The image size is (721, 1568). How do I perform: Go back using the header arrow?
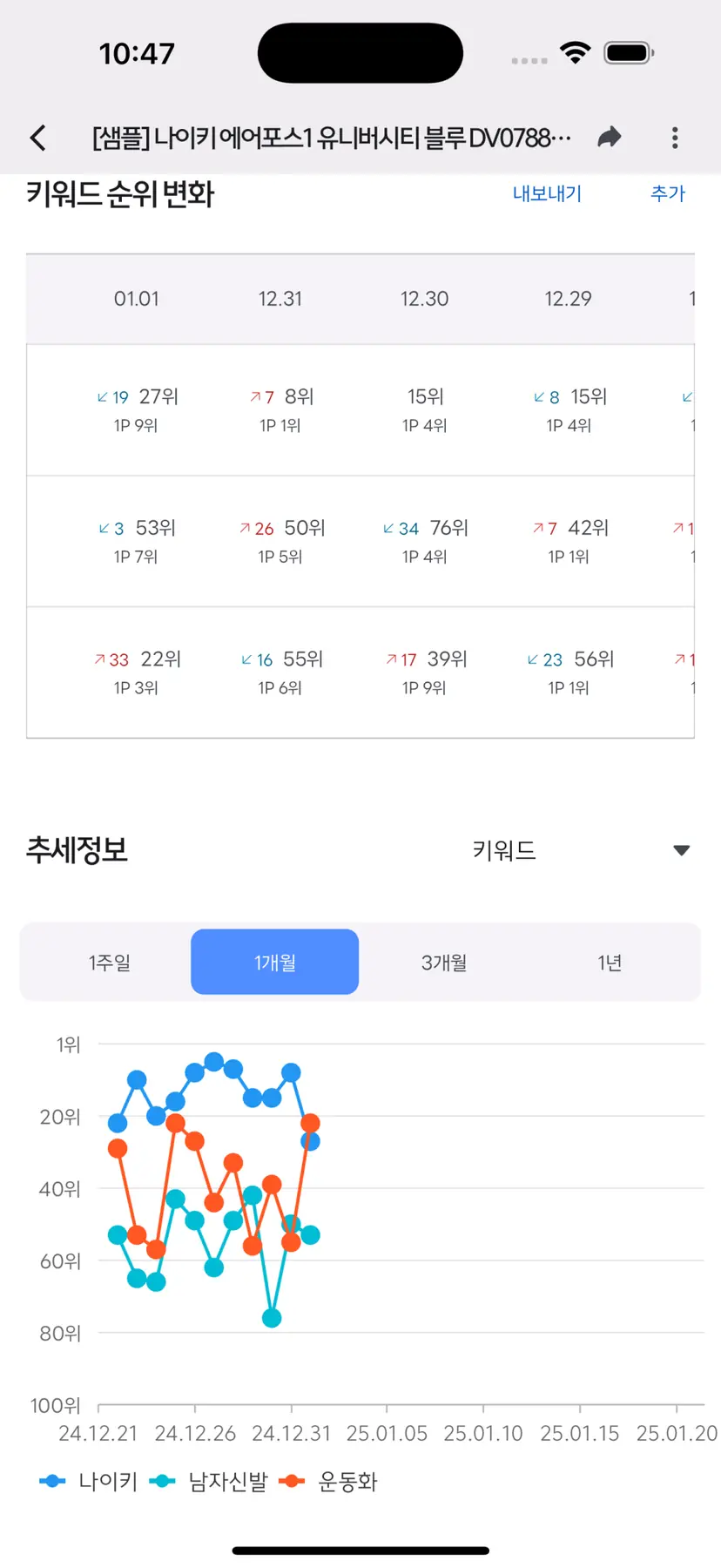coord(37,138)
